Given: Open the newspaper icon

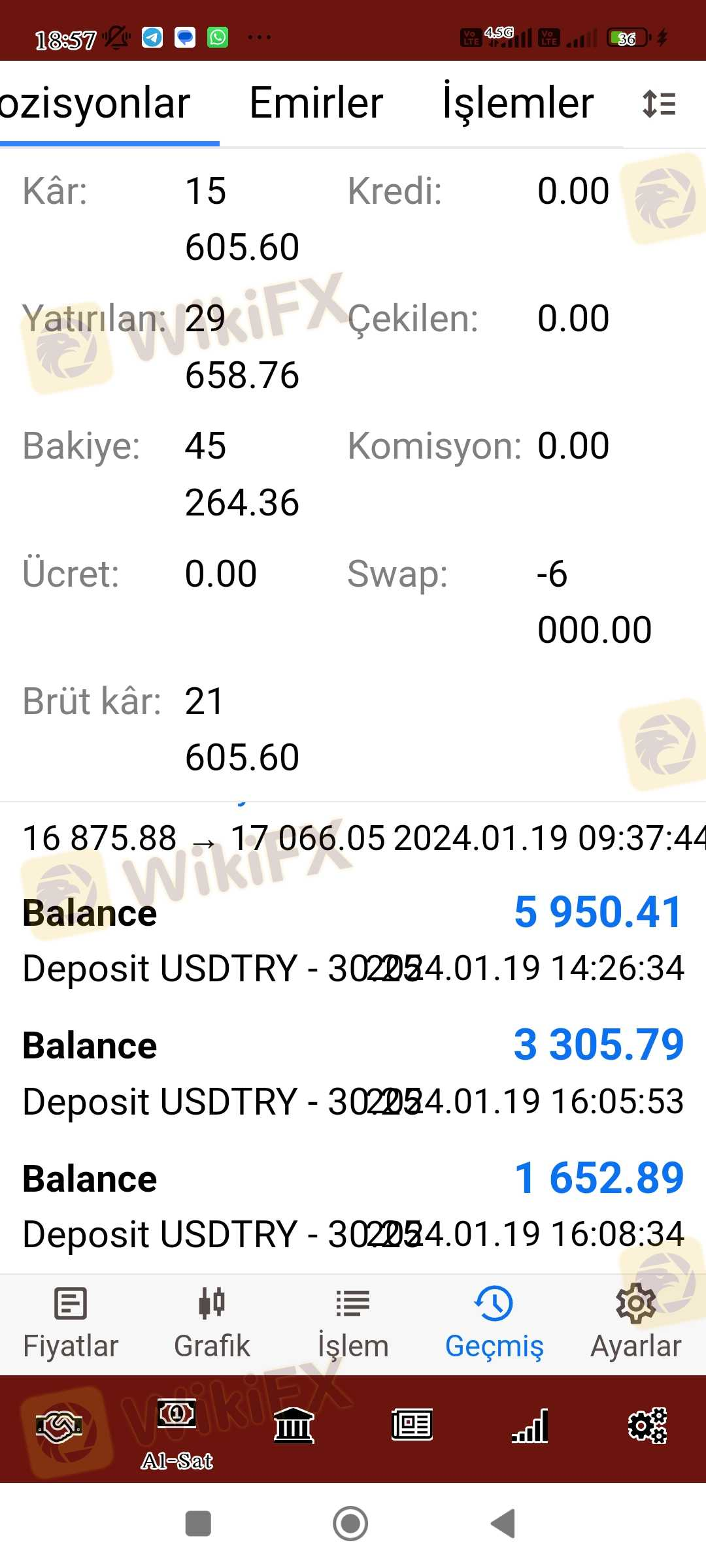Looking at the screenshot, I should pyautogui.click(x=412, y=1426).
